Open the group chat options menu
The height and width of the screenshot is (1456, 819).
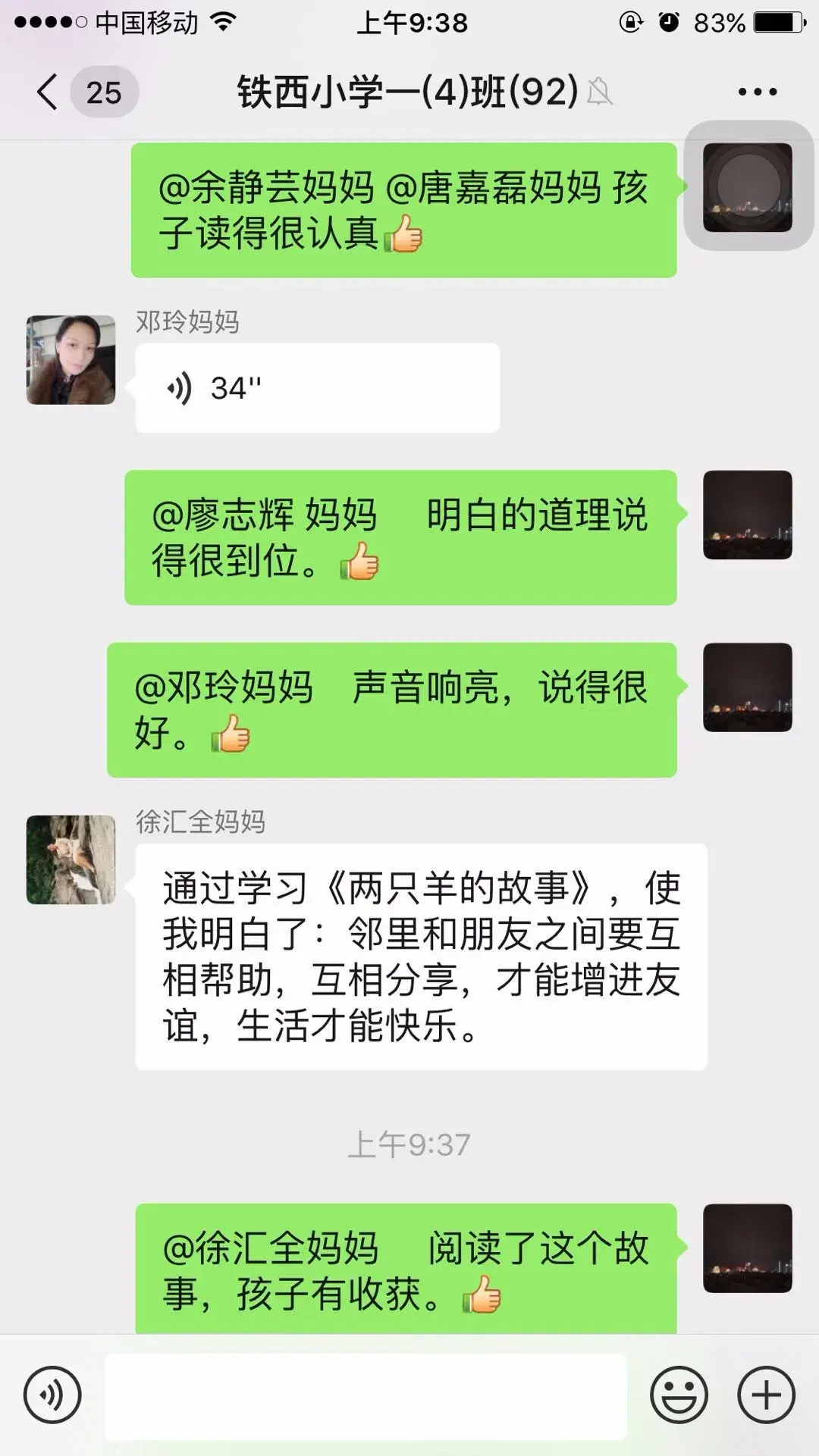point(757,92)
